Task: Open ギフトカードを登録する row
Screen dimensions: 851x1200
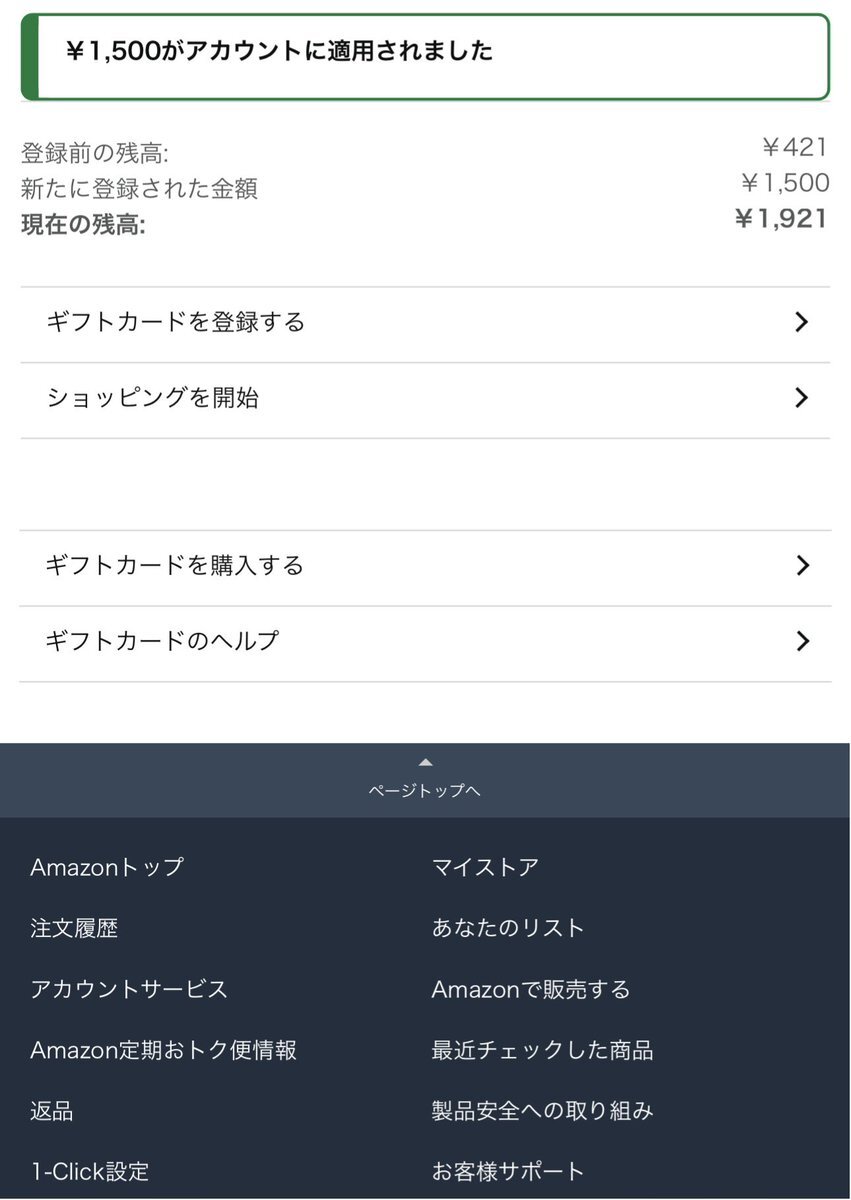Action: point(425,323)
